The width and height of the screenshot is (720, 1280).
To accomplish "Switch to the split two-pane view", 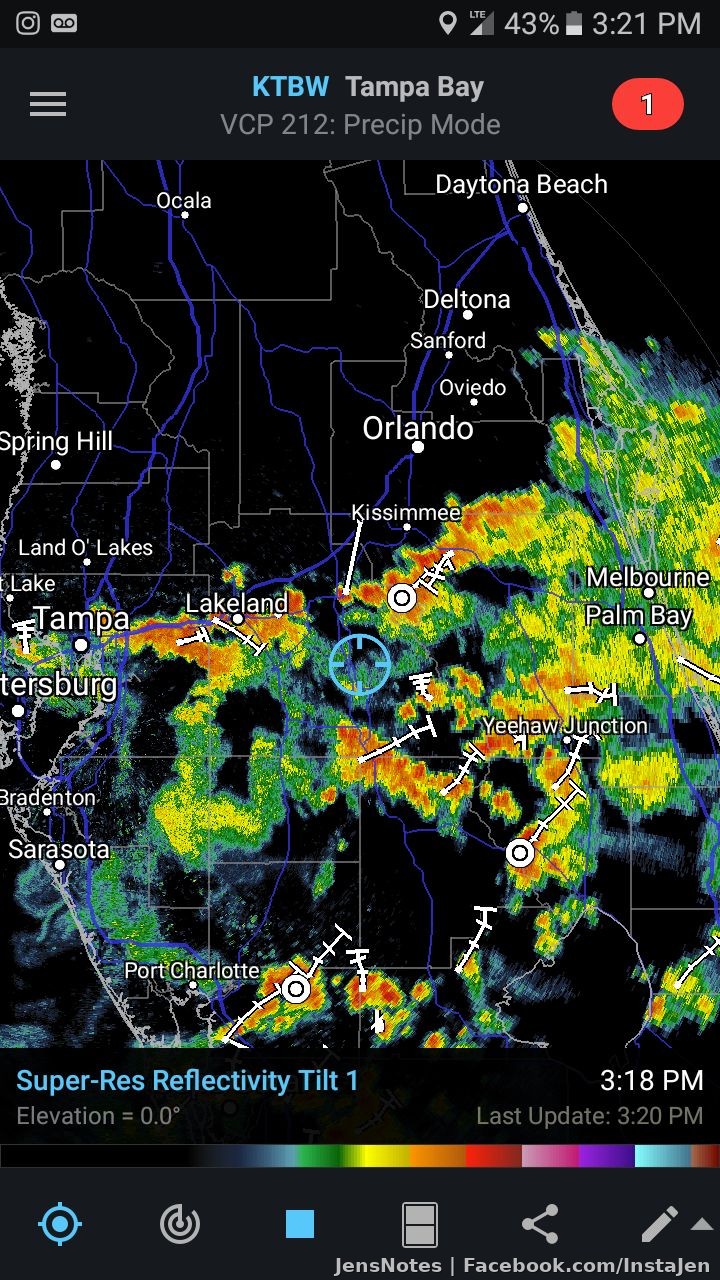I will [x=420, y=1224].
